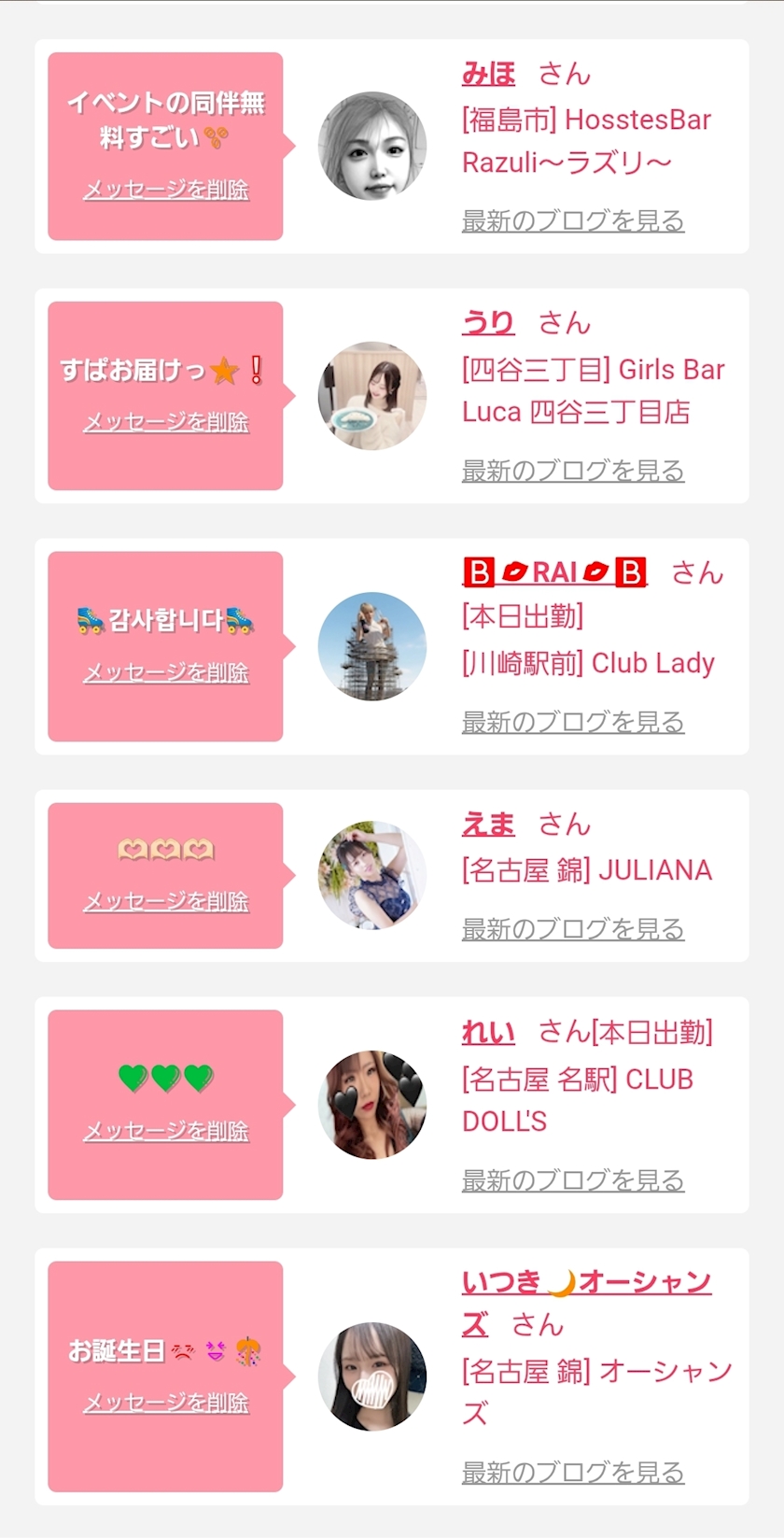Tap えま's profile photo
Image resolution: width=784 pixels, height=1538 pixels.
coord(372,875)
